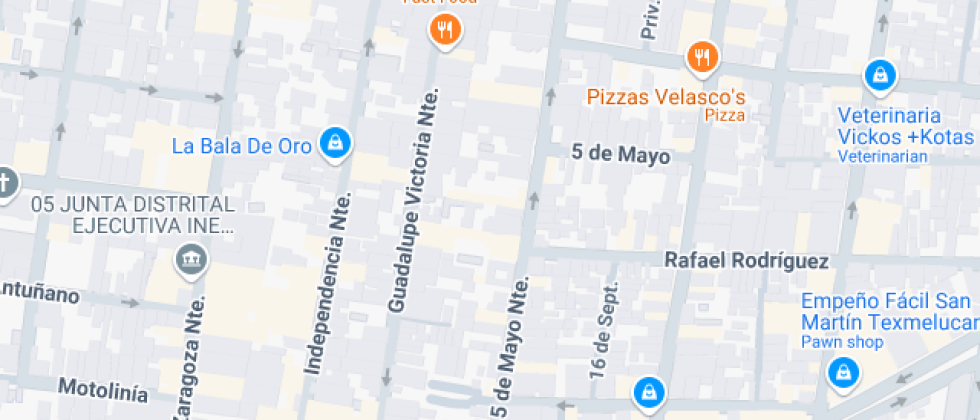
Task: Tap the Veterinaria Vickos +Kotas pin
Action: click(x=880, y=76)
